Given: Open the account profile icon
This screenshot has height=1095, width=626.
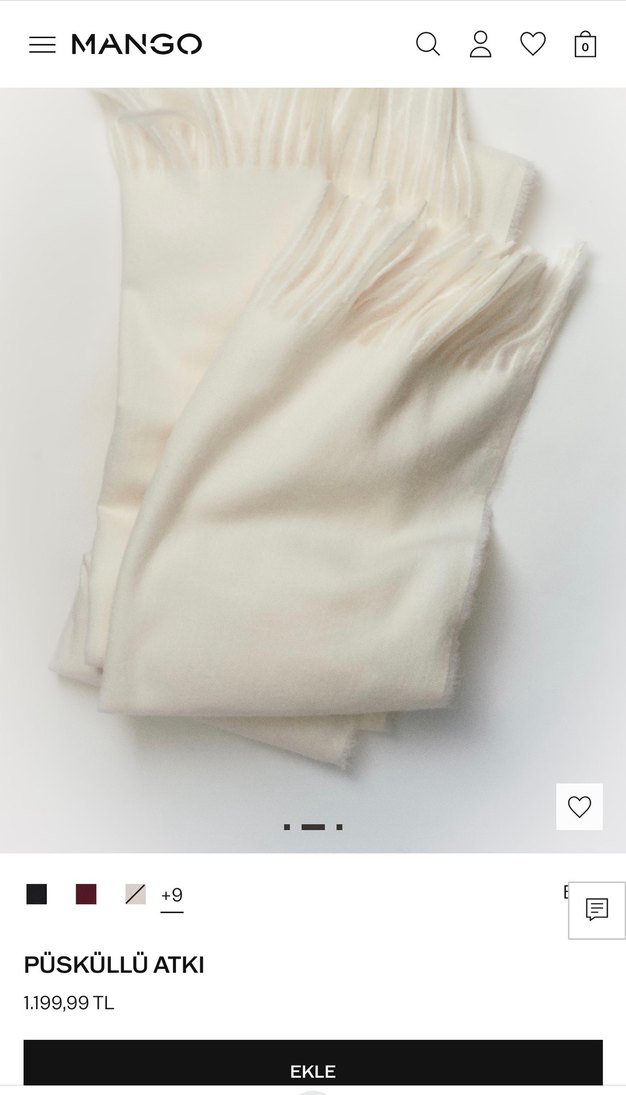Looking at the screenshot, I should [481, 44].
